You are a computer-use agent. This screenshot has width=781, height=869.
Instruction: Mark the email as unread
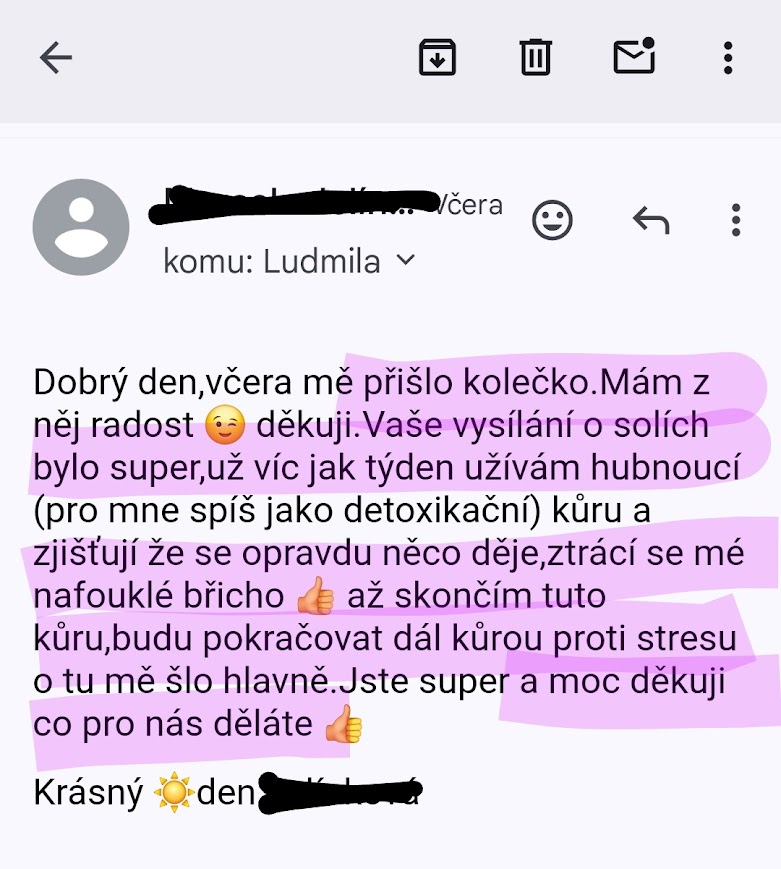click(x=633, y=57)
